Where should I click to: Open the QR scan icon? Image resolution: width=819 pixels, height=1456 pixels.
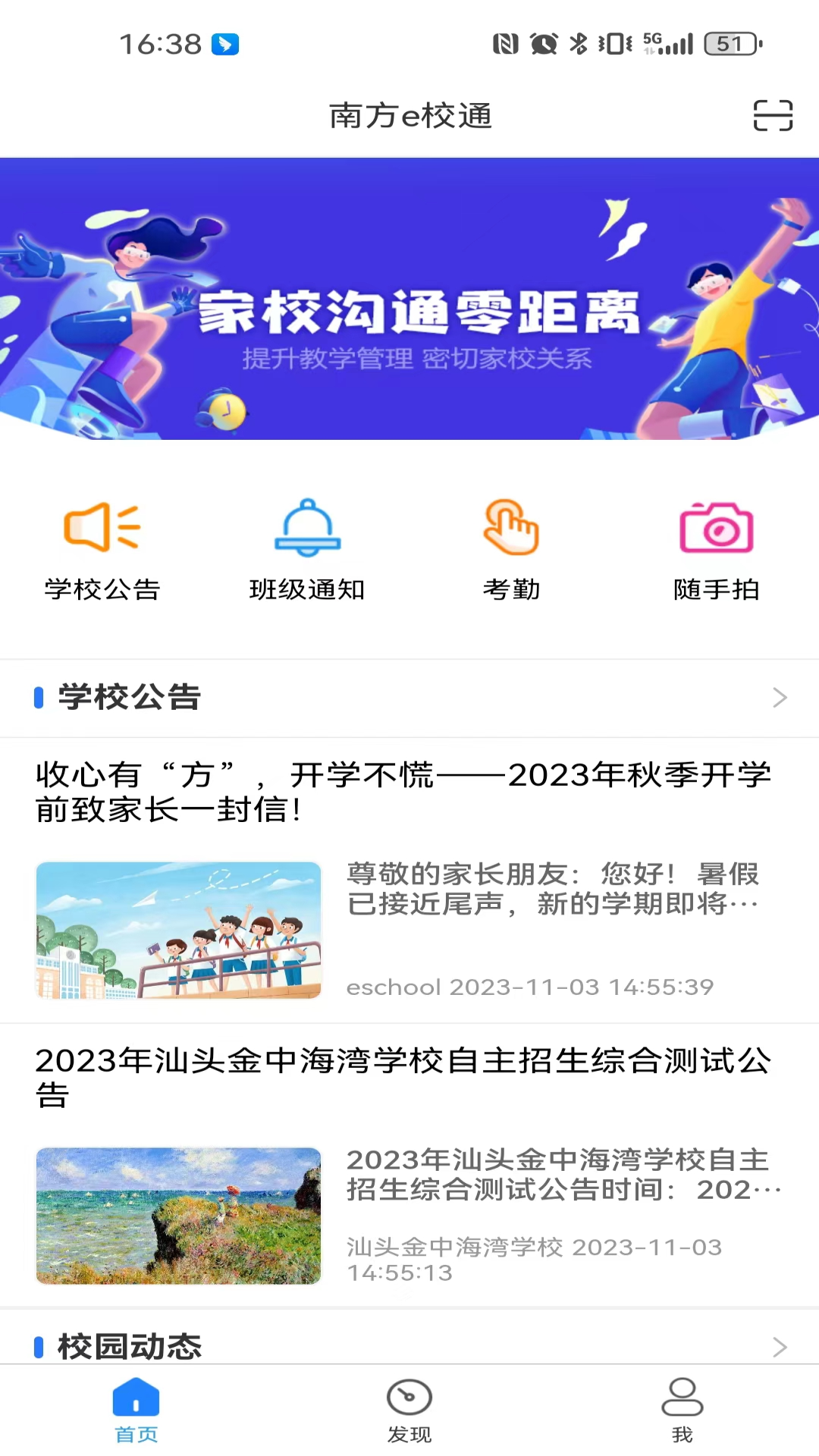click(x=773, y=116)
